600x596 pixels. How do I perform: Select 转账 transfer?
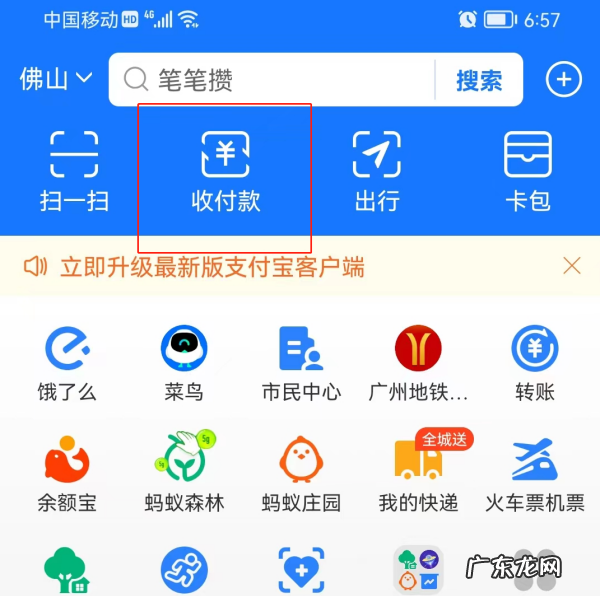(x=534, y=363)
